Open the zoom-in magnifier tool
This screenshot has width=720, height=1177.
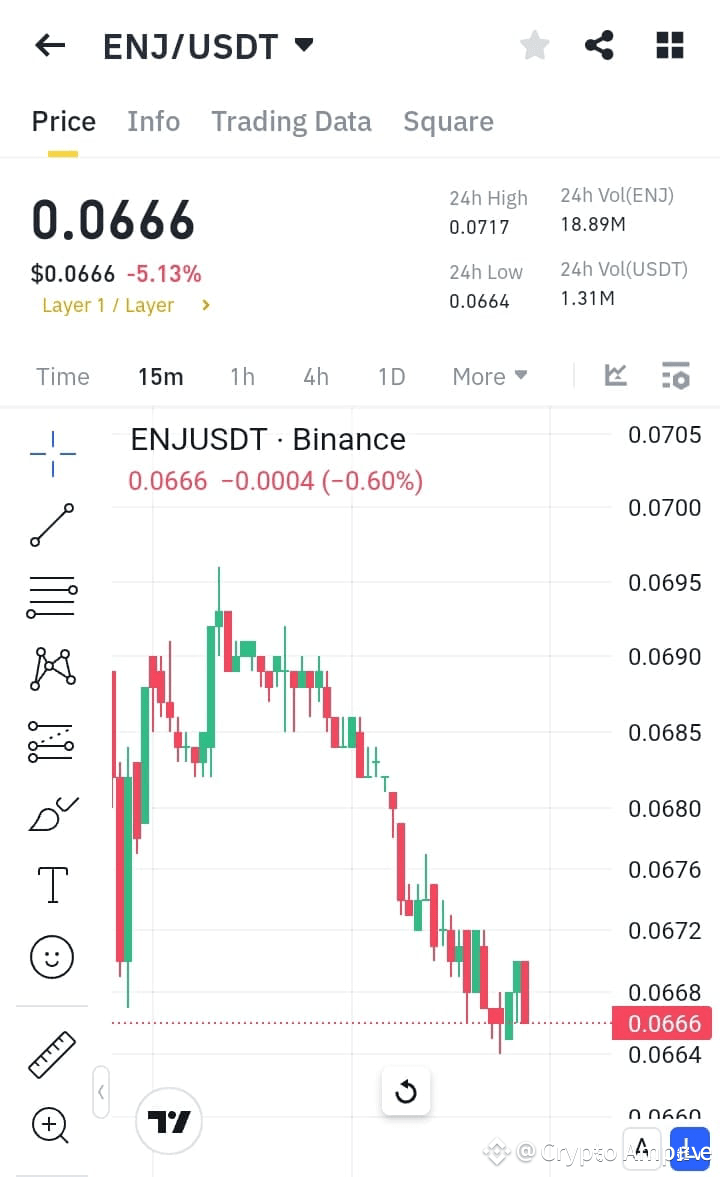coord(52,1125)
